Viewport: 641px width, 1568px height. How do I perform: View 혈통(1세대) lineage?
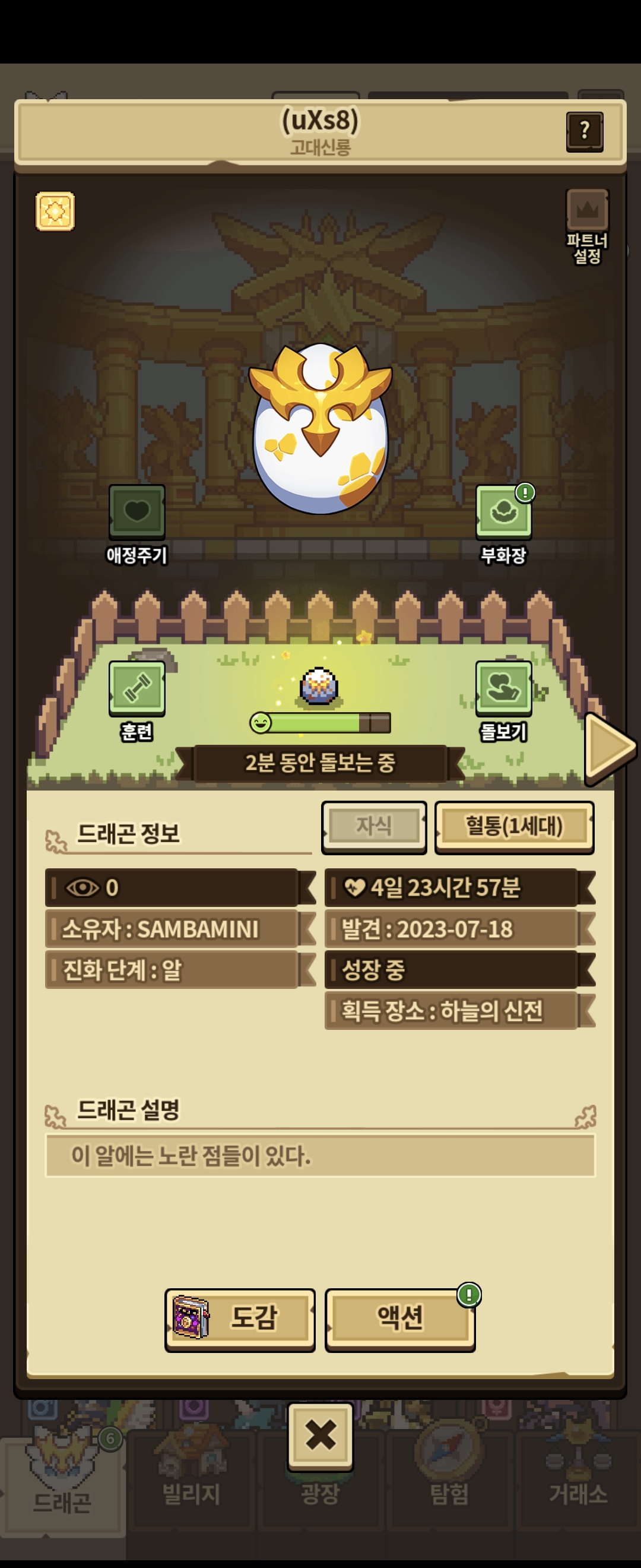[515, 827]
